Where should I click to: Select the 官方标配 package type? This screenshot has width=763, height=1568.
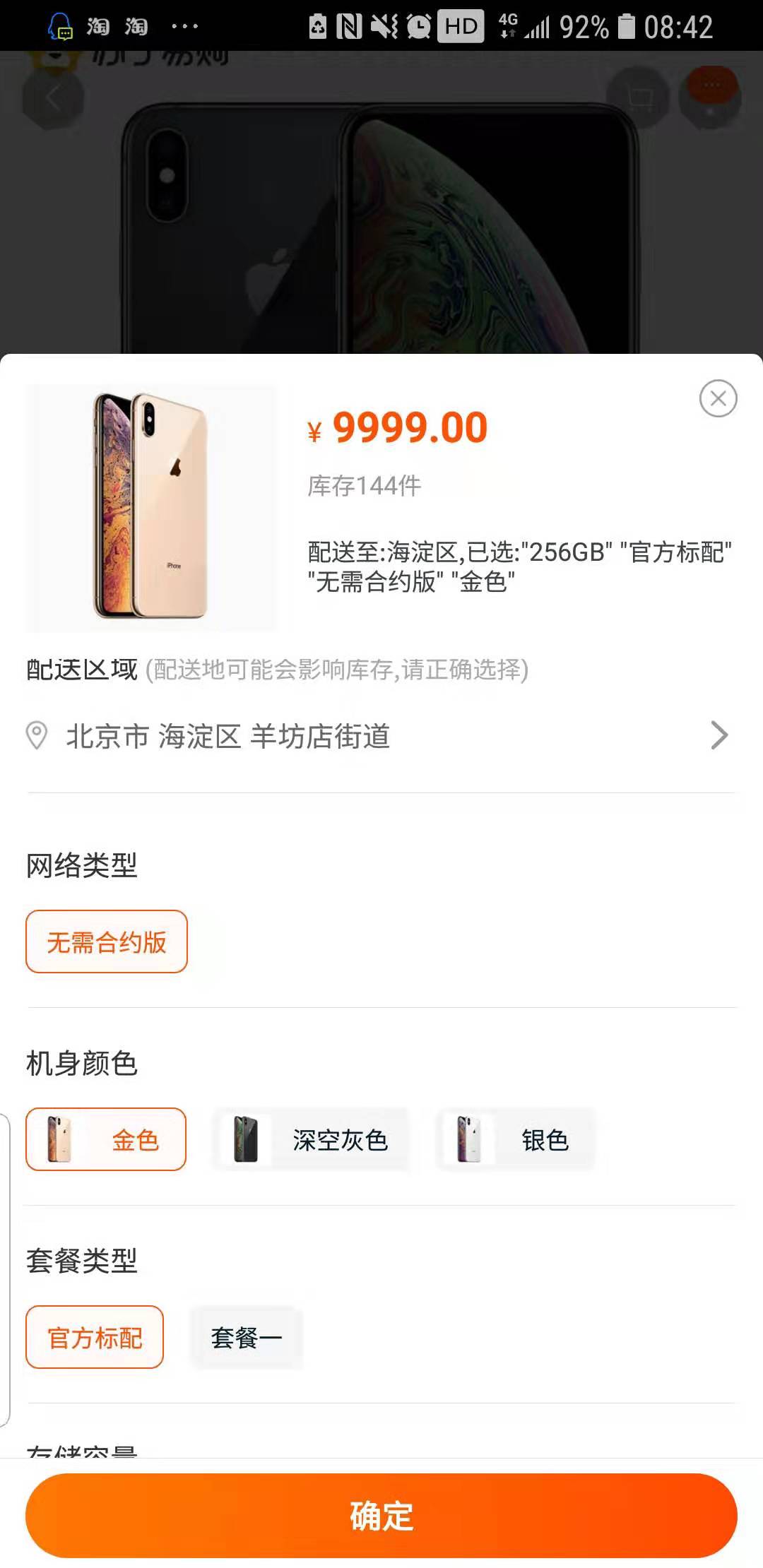click(x=95, y=1336)
